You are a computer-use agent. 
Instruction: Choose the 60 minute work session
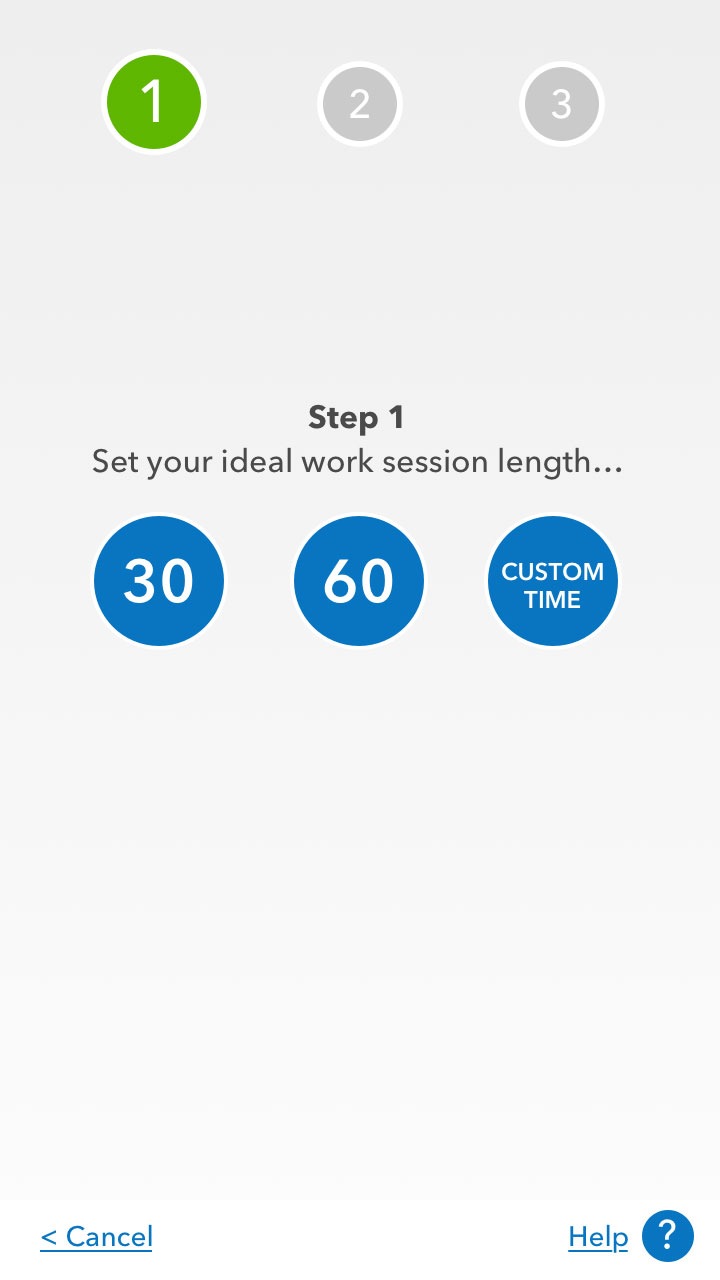pyautogui.click(x=359, y=581)
